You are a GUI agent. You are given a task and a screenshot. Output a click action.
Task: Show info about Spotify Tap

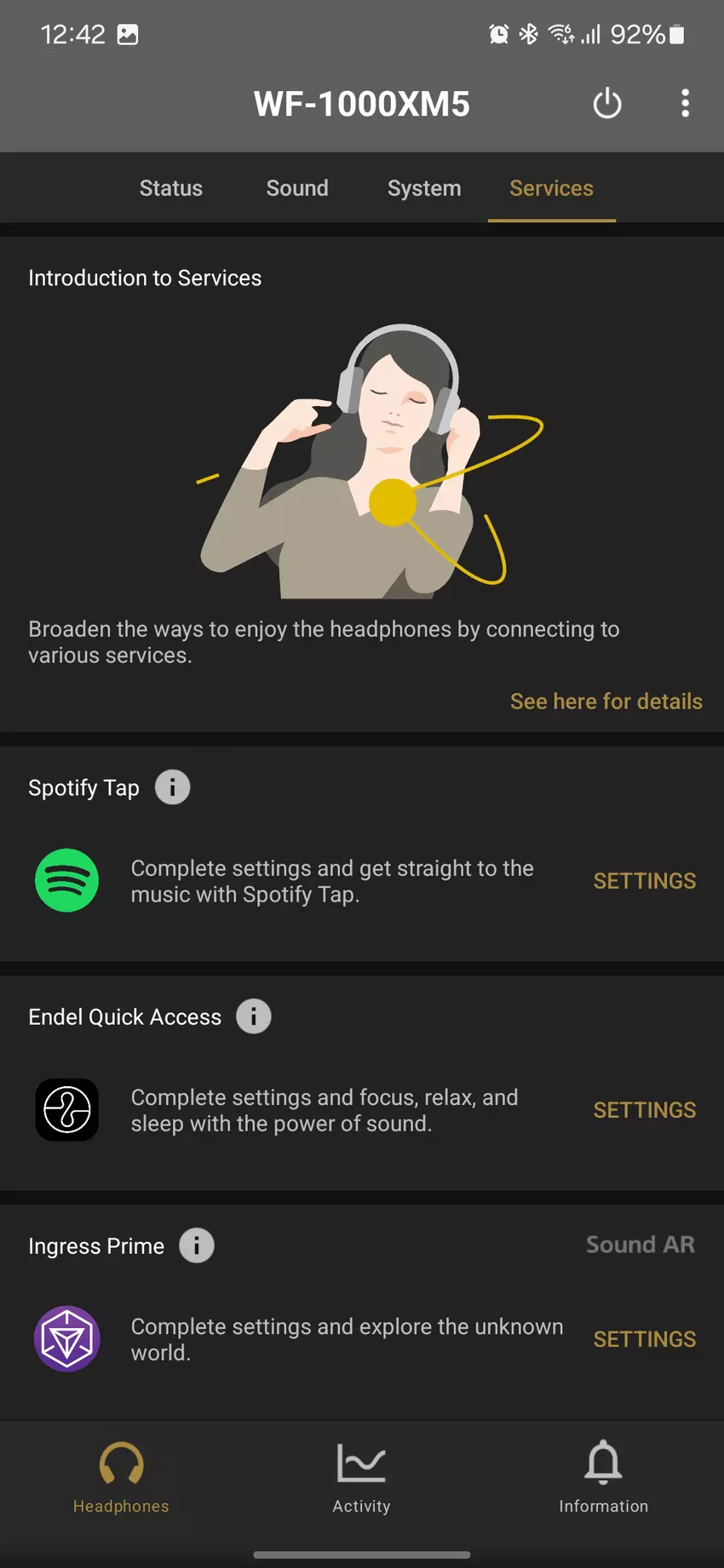click(x=172, y=787)
